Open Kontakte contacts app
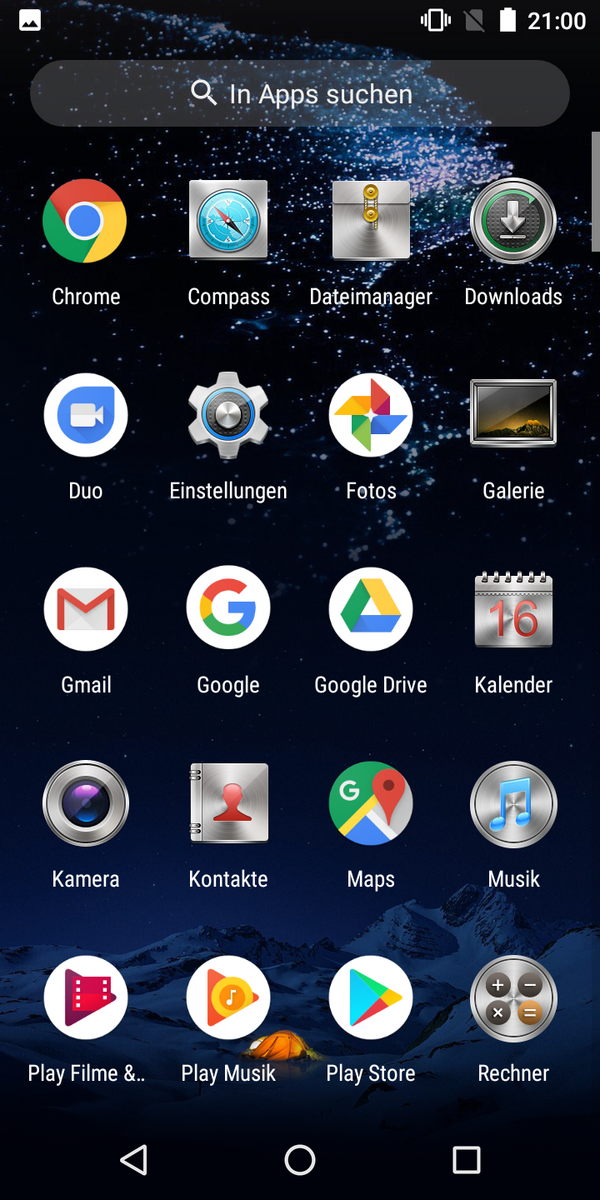Image resolution: width=600 pixels, height=1200 pixels. (x=228, y=803)
